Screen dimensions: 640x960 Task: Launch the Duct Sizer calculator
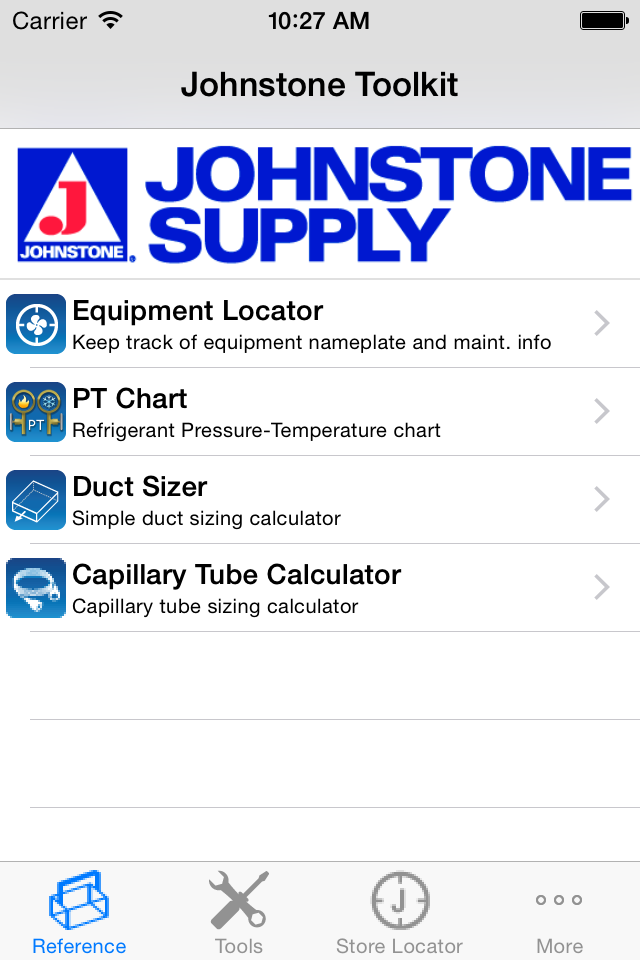tap(320, 500)
